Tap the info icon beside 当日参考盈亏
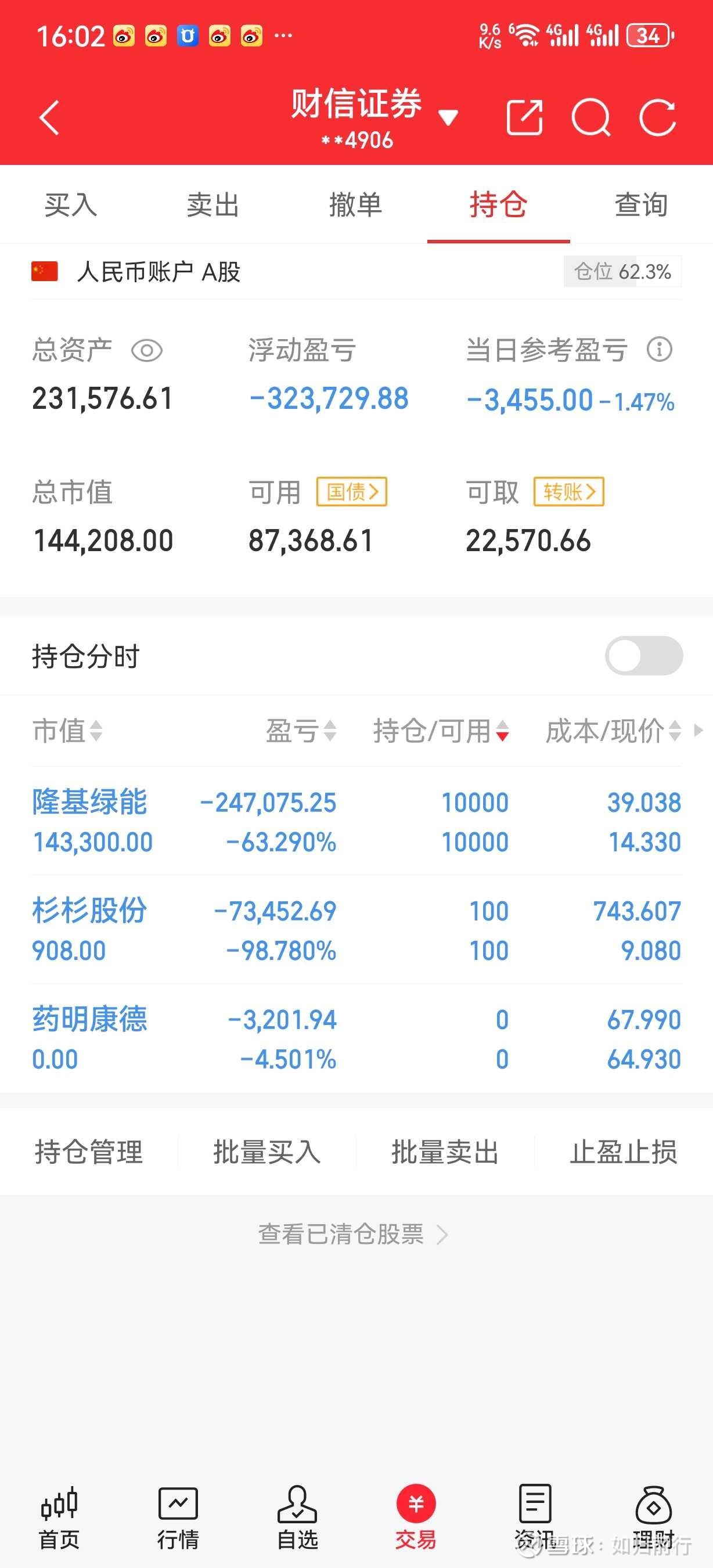The width and height of the screenshot is (713, 1568). (660, 350)
